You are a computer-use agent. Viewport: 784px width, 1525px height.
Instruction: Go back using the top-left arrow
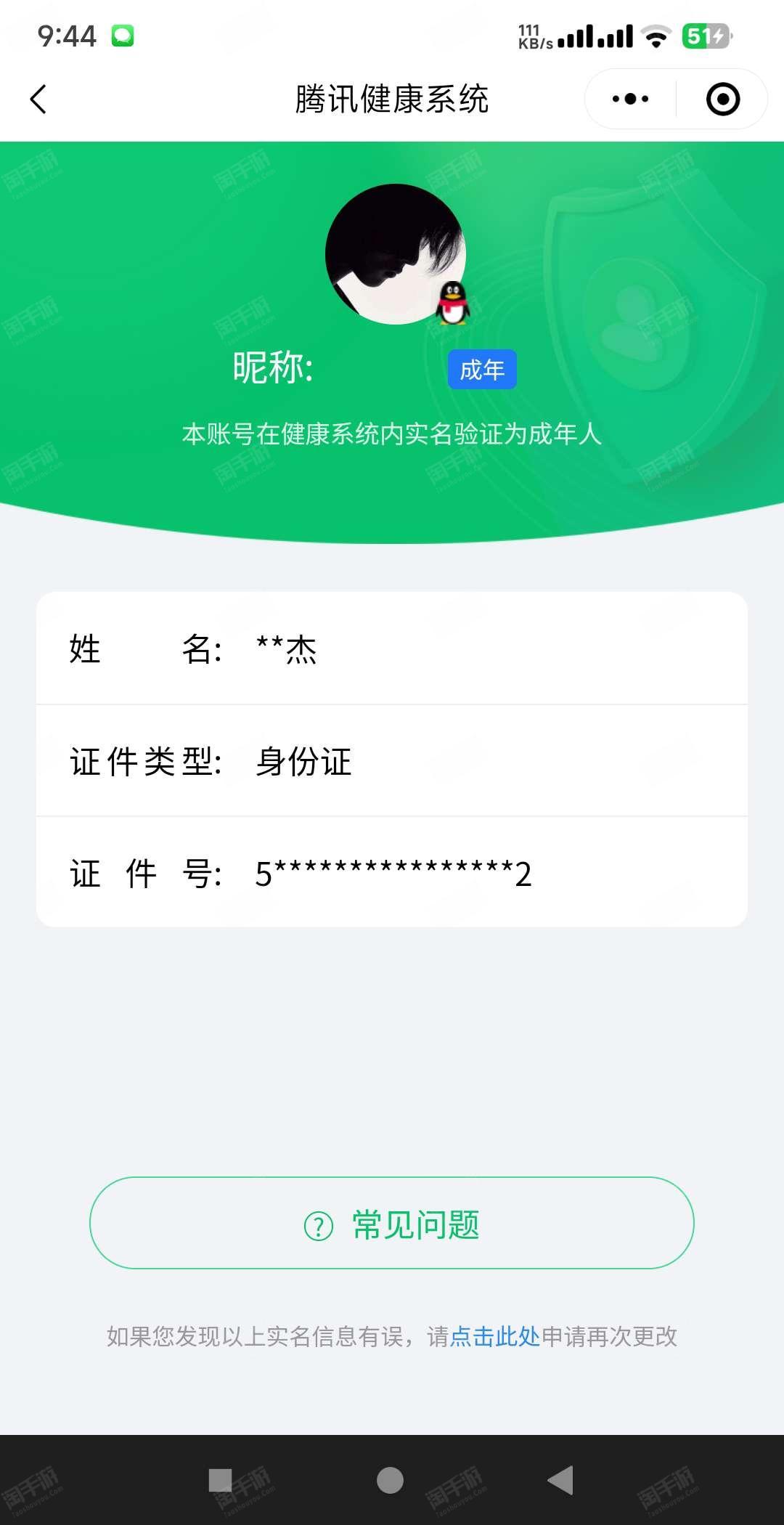pos(38,99)
